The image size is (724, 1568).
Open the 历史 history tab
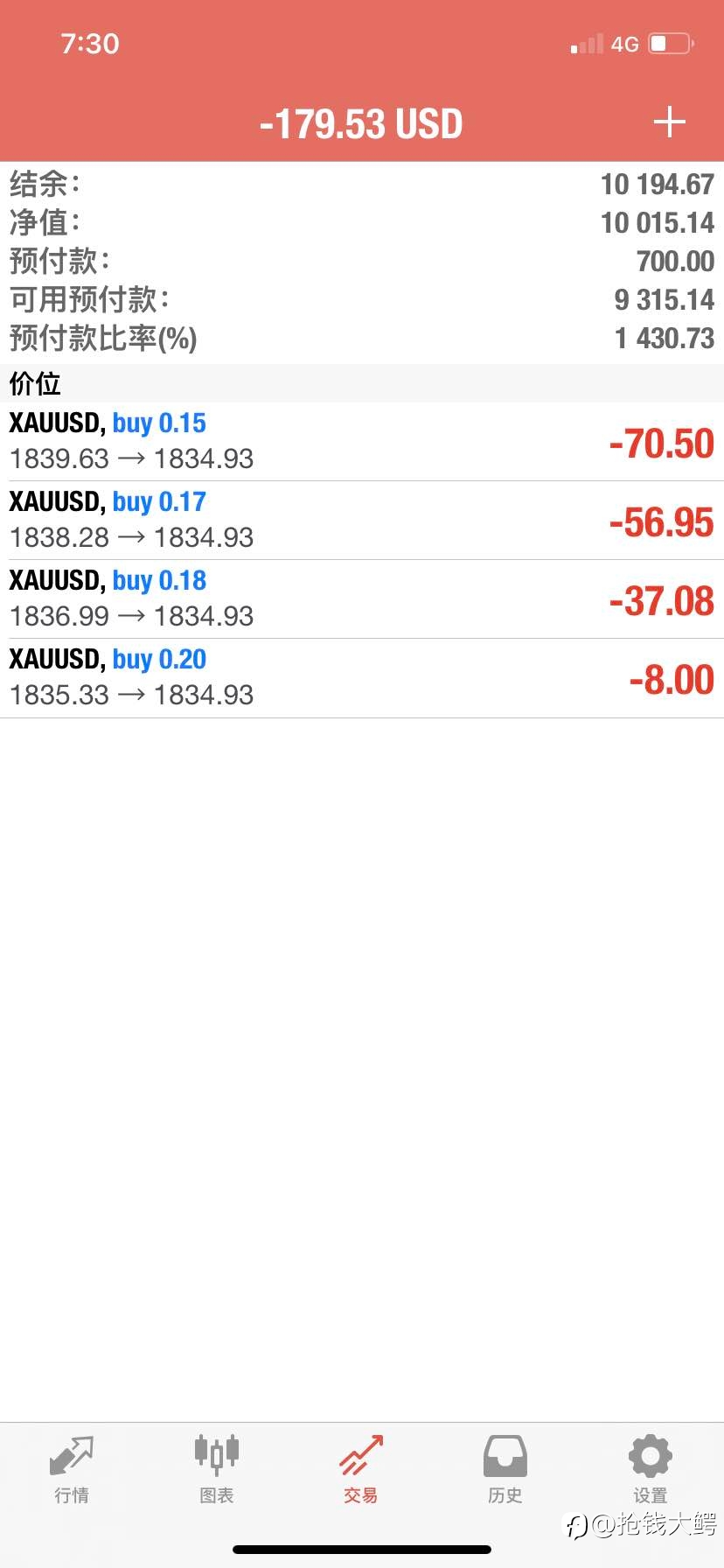pyautogui.click(x=505, y=1470)
